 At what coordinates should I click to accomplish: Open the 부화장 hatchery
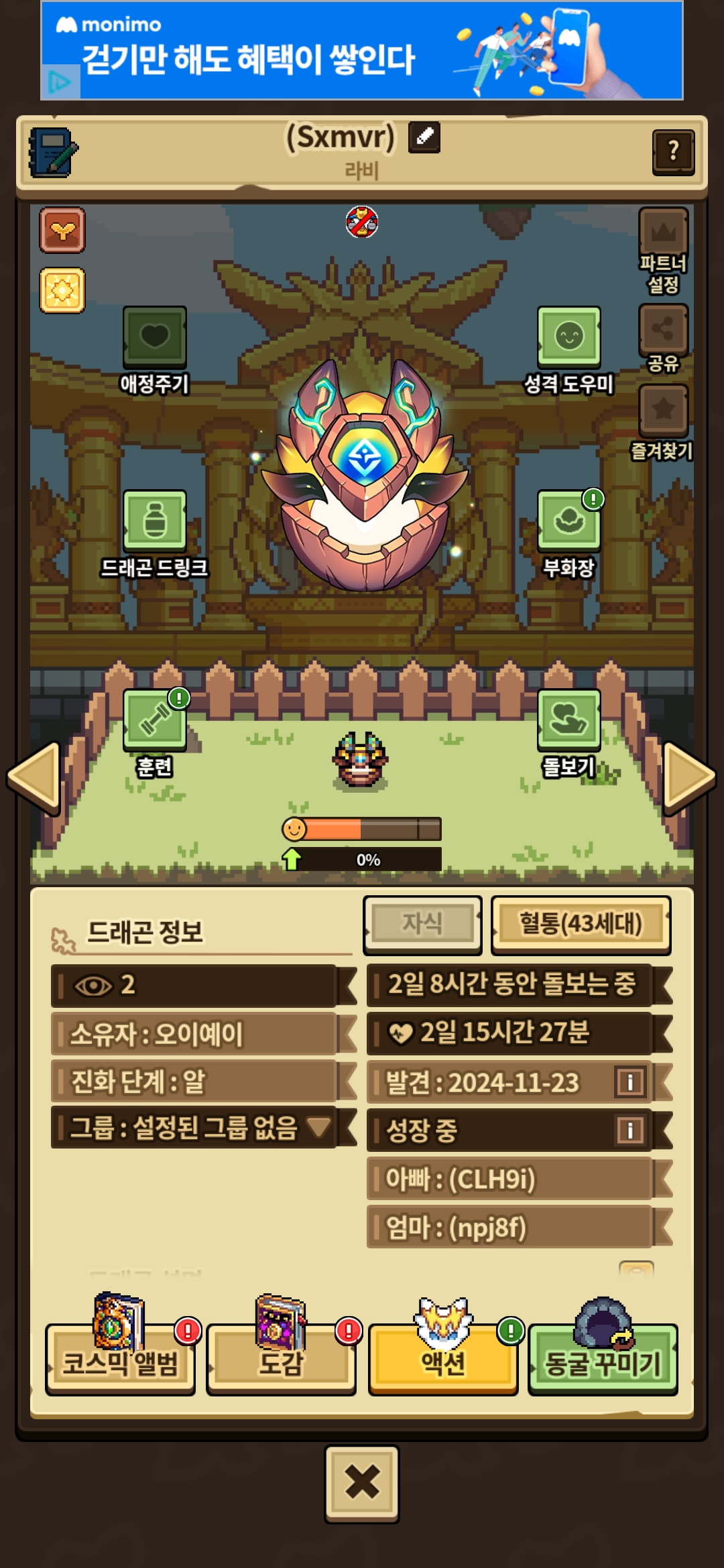(x=568, y=521)
